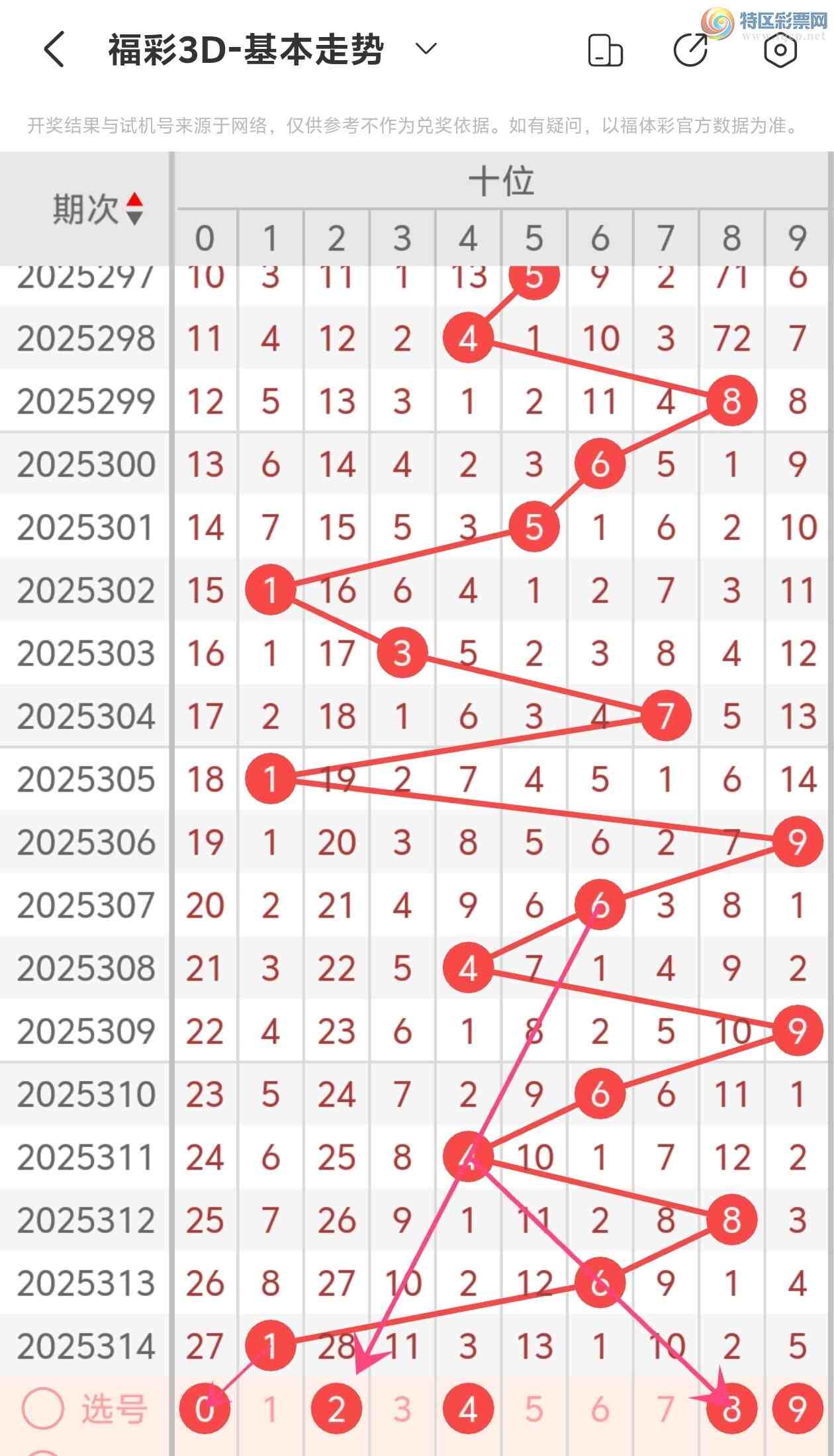Screen dimensions: 834x1456
Task: Tap number 7 in the 选号 row
Action: click(x=665, y=1409)
